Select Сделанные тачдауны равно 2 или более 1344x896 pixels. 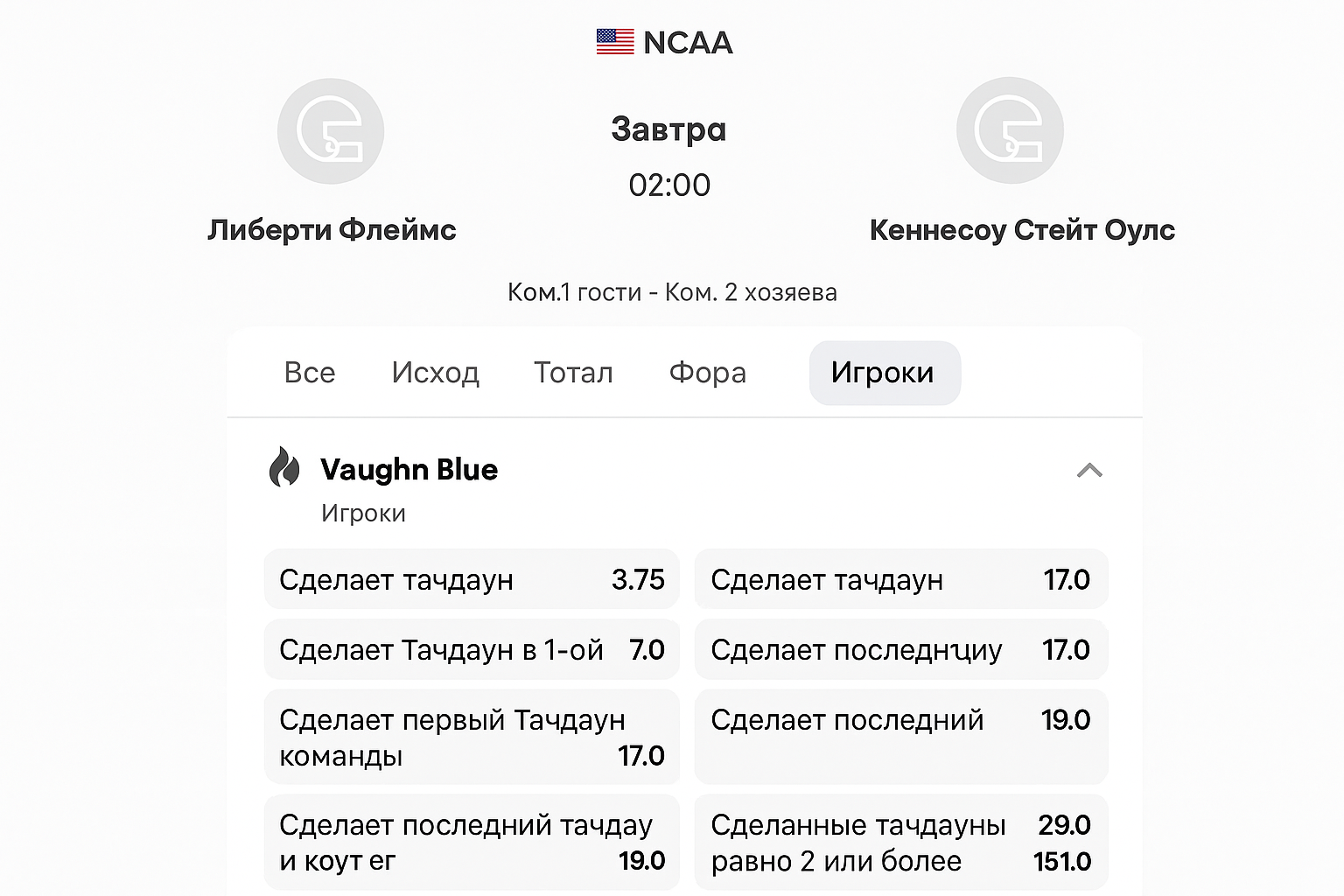pyautogui.click(x=900, y=842)
